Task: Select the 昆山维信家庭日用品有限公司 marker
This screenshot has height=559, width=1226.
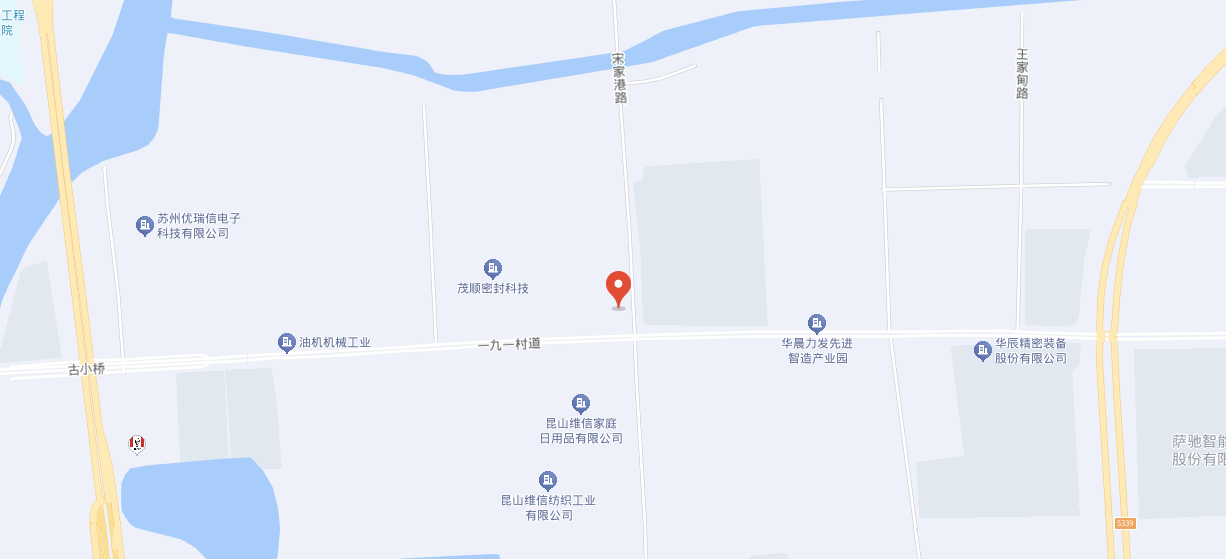Action: [x=581, y=403]
